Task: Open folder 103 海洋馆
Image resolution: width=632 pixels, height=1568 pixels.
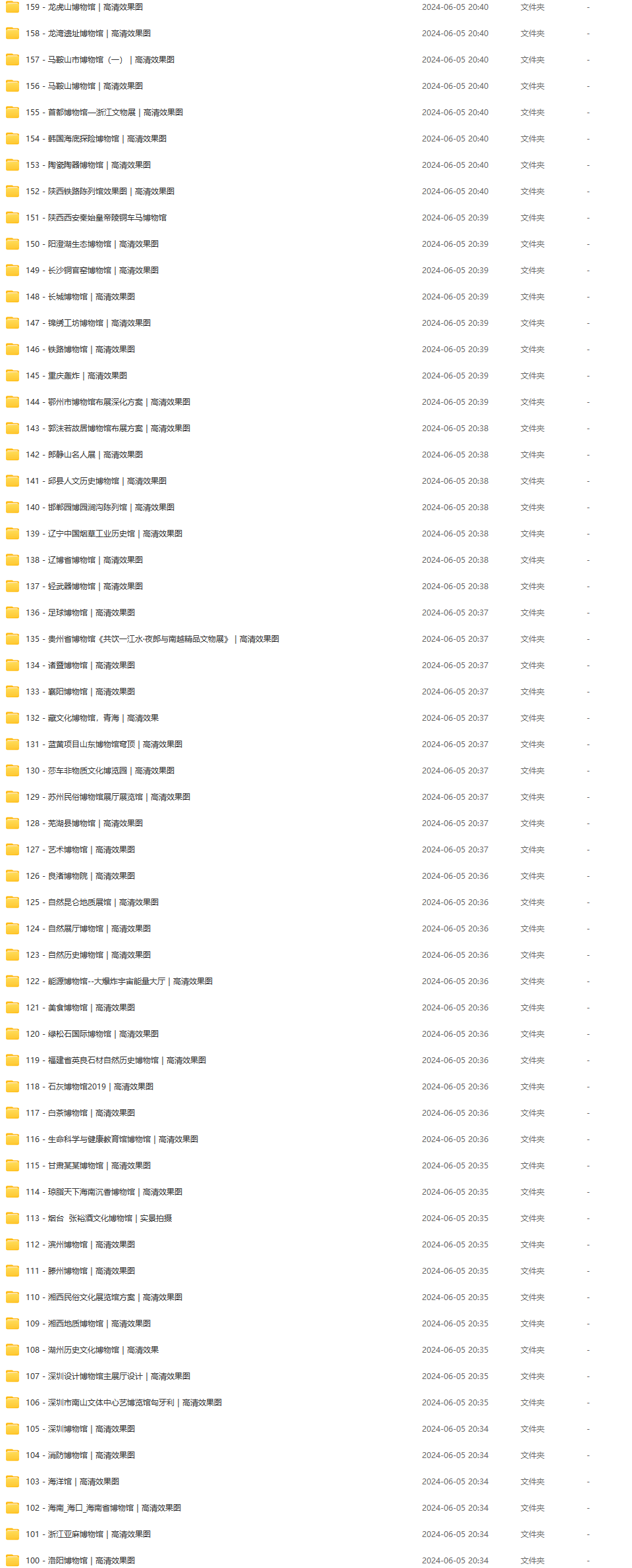Action: (x=72, y=1482)
